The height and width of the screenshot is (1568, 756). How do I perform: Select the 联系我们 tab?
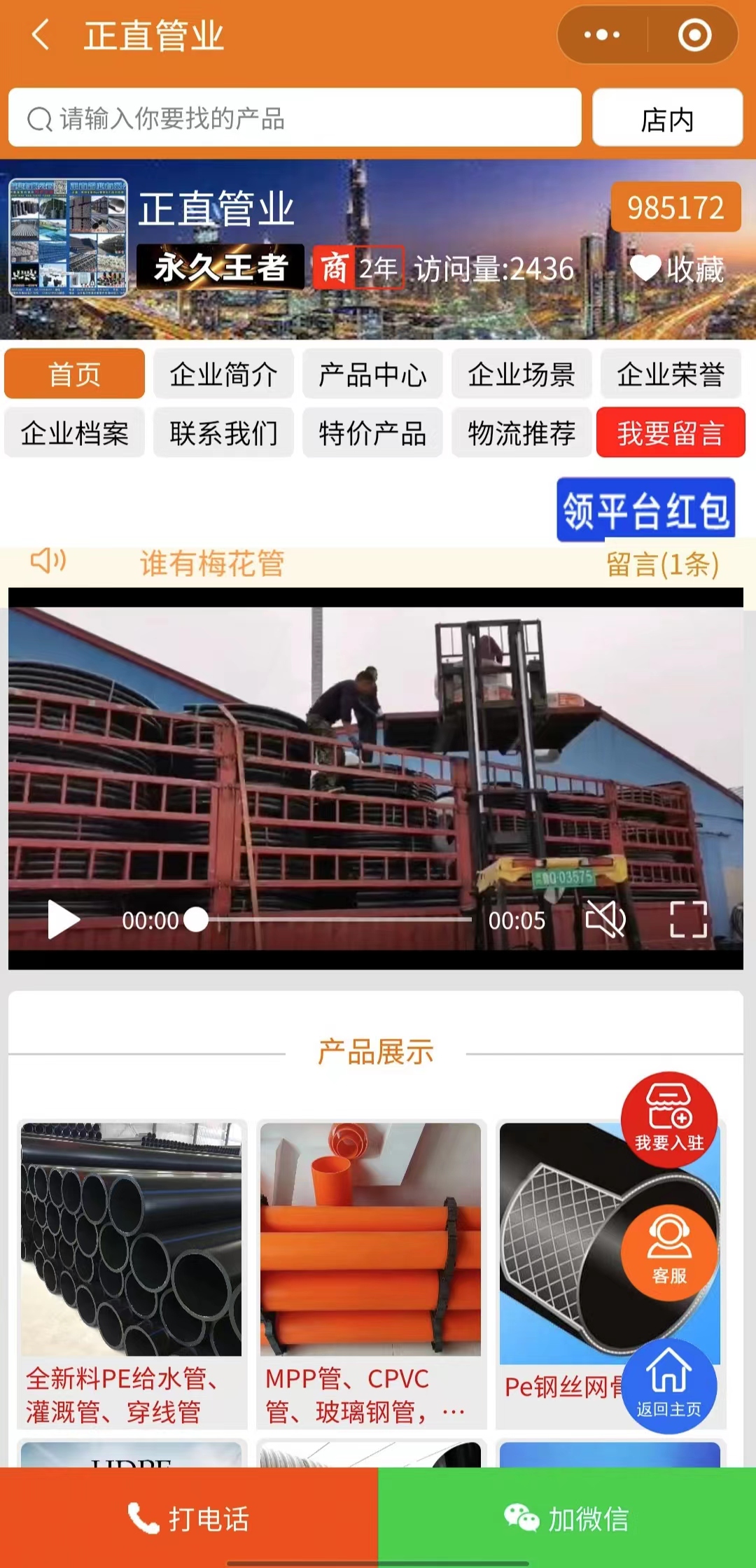tap(223, 433)
